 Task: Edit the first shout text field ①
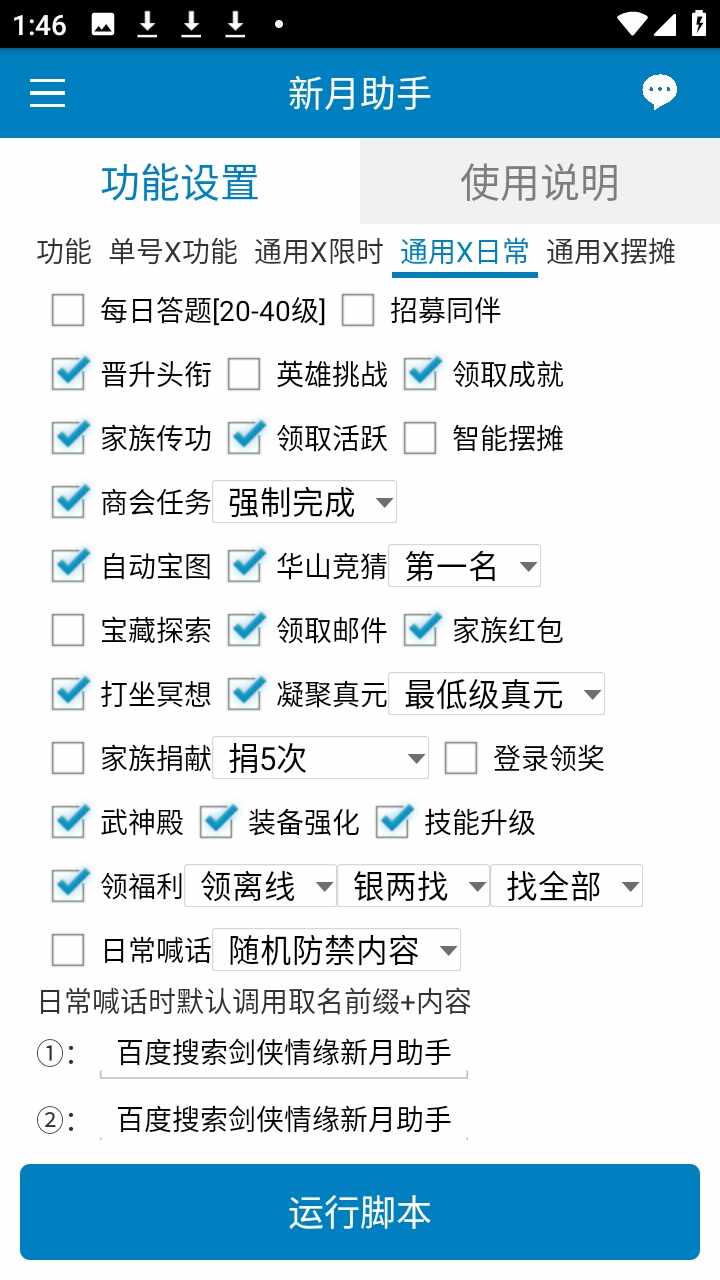pyautogui.click(x=284, y=1052)
